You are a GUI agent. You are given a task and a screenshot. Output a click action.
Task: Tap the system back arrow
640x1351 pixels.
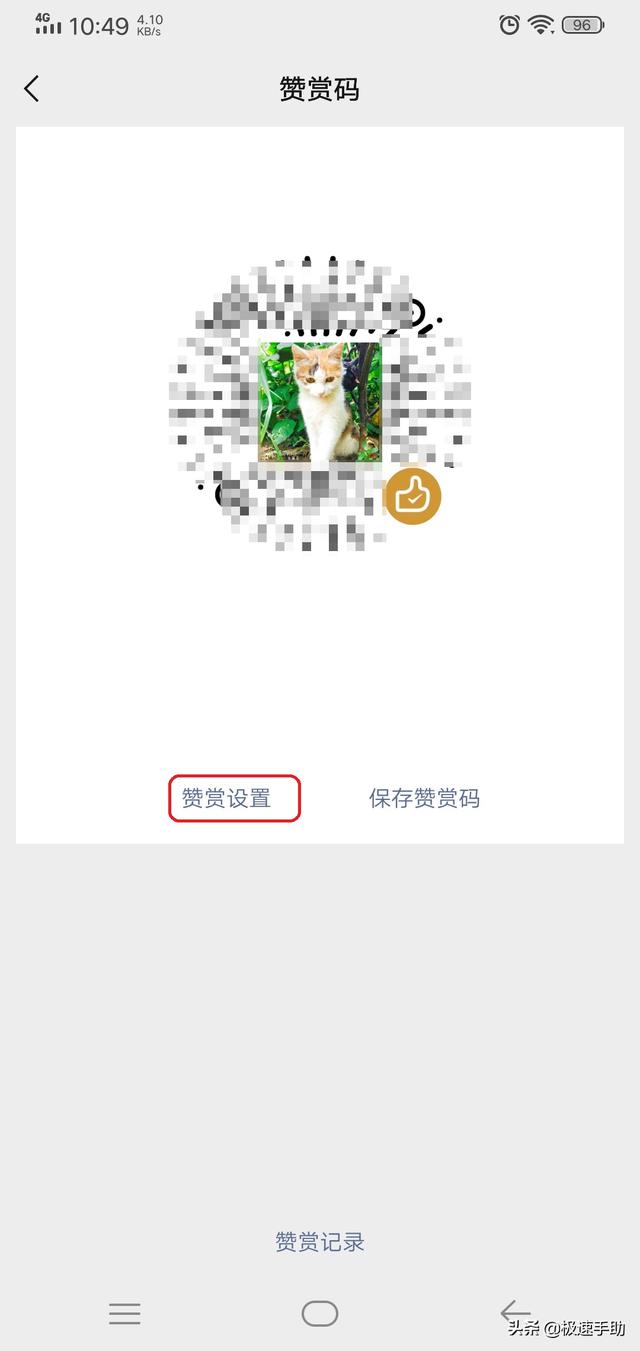pos(515,1312)
